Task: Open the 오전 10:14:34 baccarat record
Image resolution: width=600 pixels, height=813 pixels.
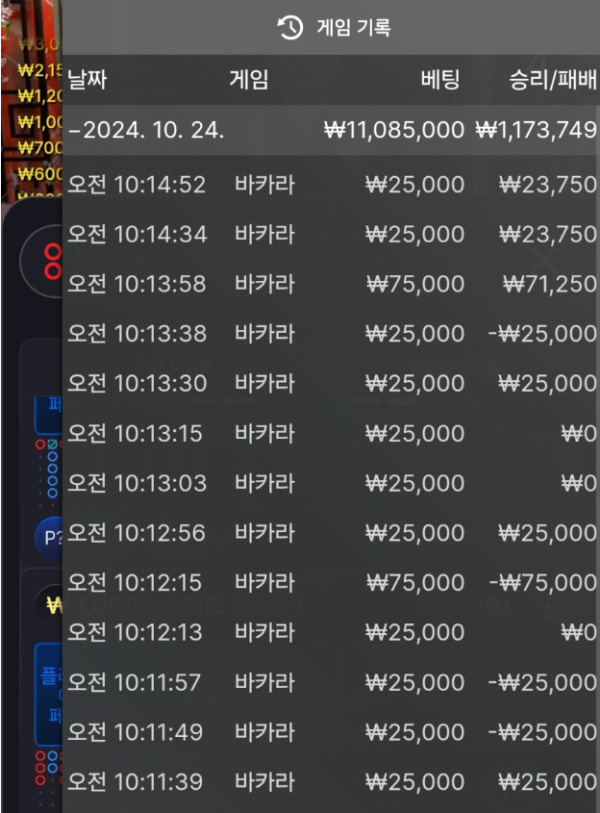Action: tap(330, 234)
